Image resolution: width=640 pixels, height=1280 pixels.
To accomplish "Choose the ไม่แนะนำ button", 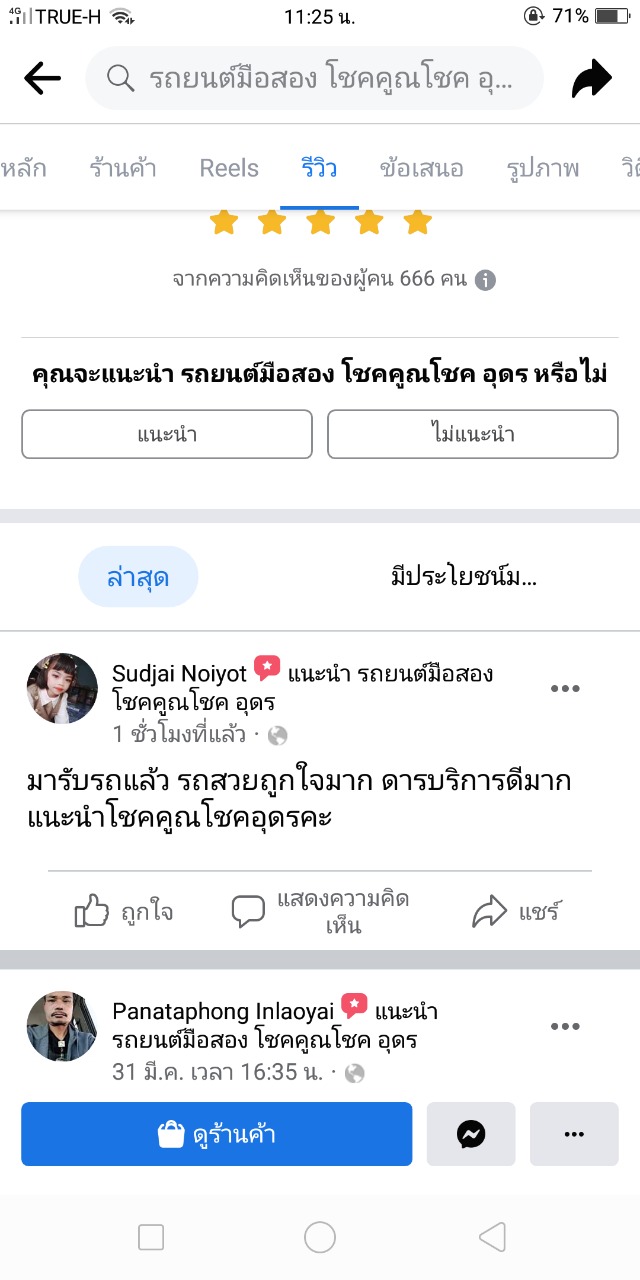I will pos(473,435).
